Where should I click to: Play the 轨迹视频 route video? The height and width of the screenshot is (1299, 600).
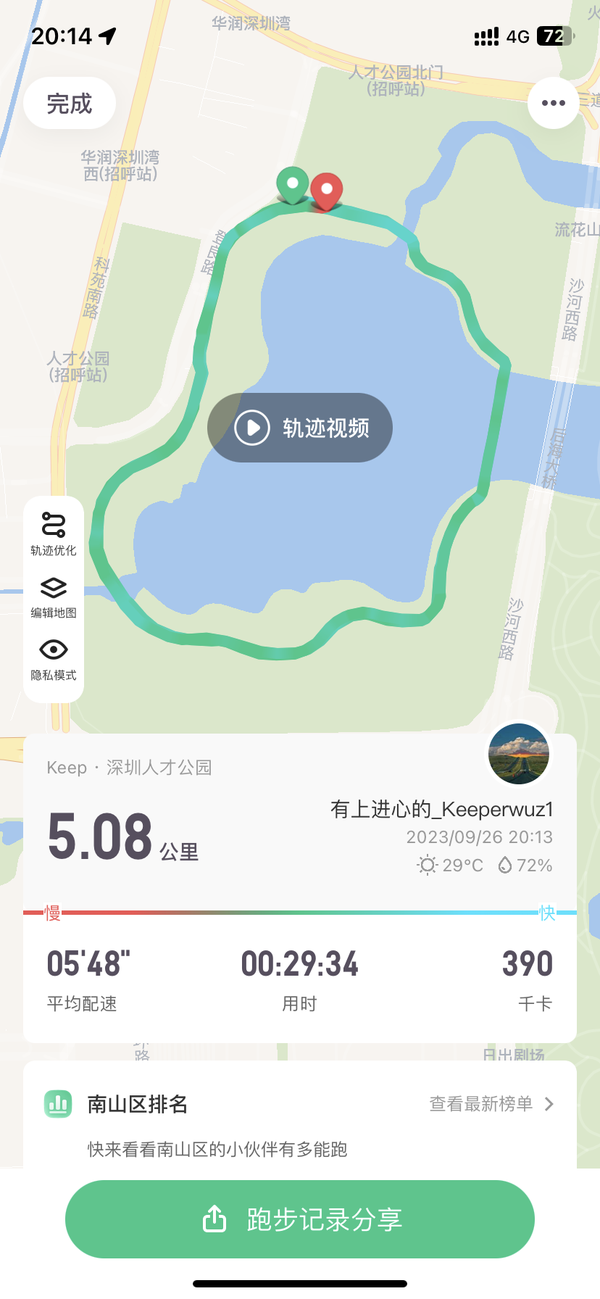300,428
